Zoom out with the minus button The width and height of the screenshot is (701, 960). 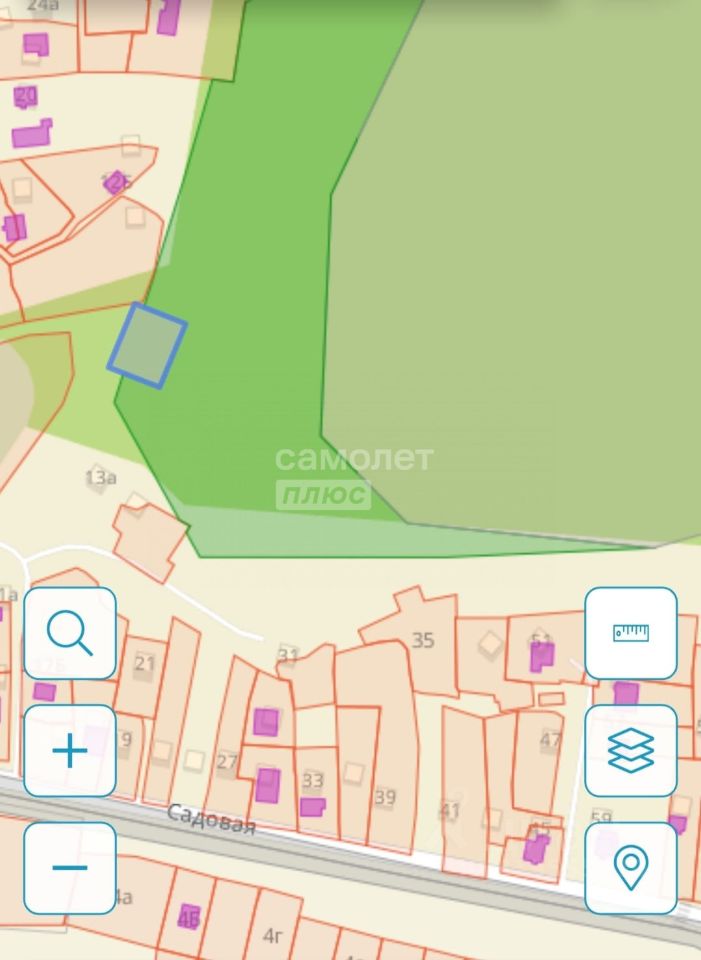point(70,868)
